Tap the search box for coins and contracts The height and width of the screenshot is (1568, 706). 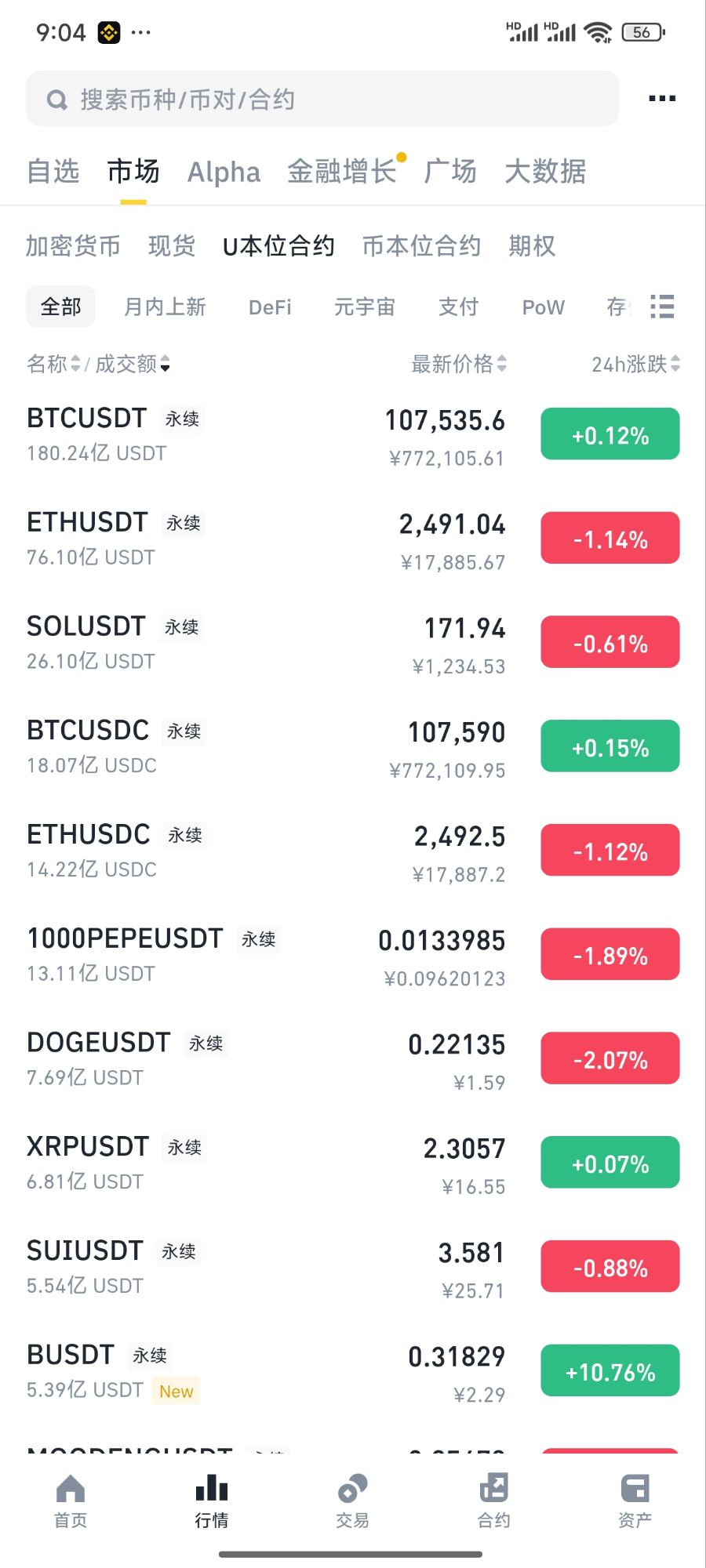[x=322, y=99]
